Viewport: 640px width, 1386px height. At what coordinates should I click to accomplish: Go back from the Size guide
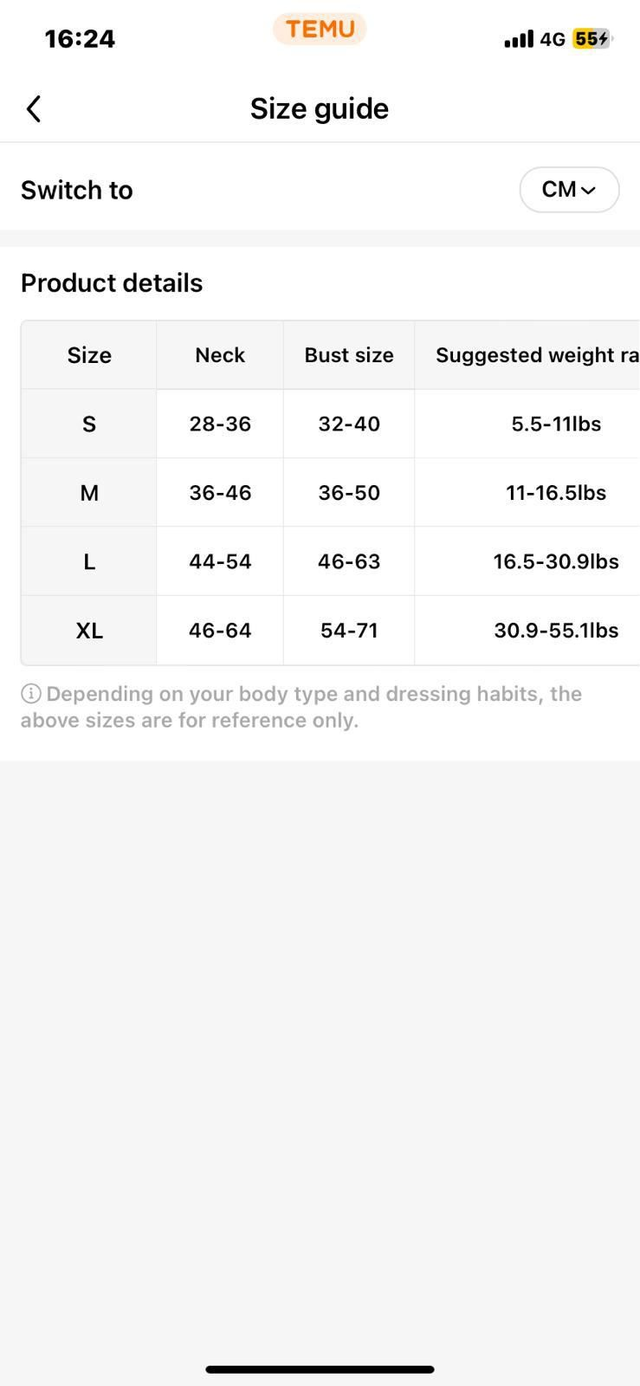(x=34, y=108)
